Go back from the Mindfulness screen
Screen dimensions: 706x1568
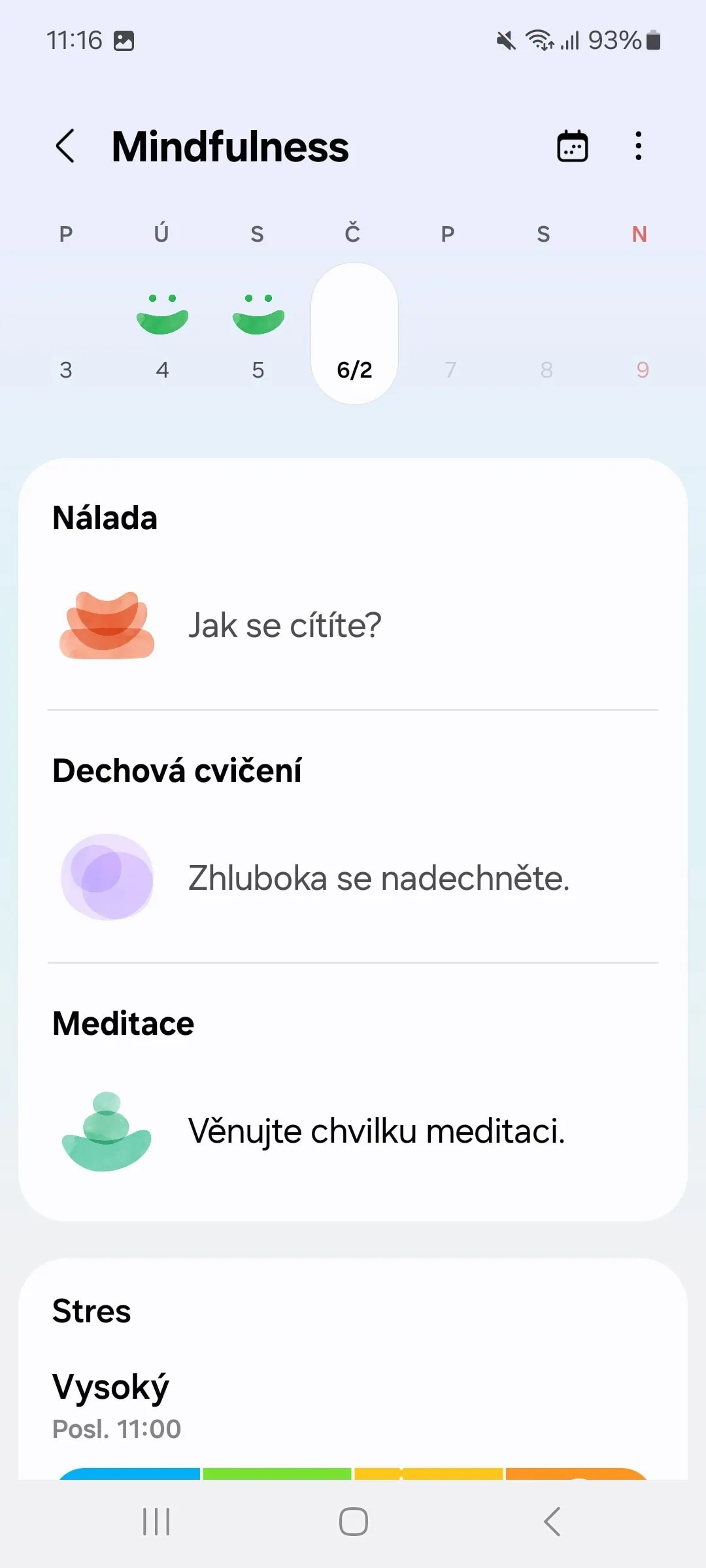pyautogui.click(x=65, y=146)
